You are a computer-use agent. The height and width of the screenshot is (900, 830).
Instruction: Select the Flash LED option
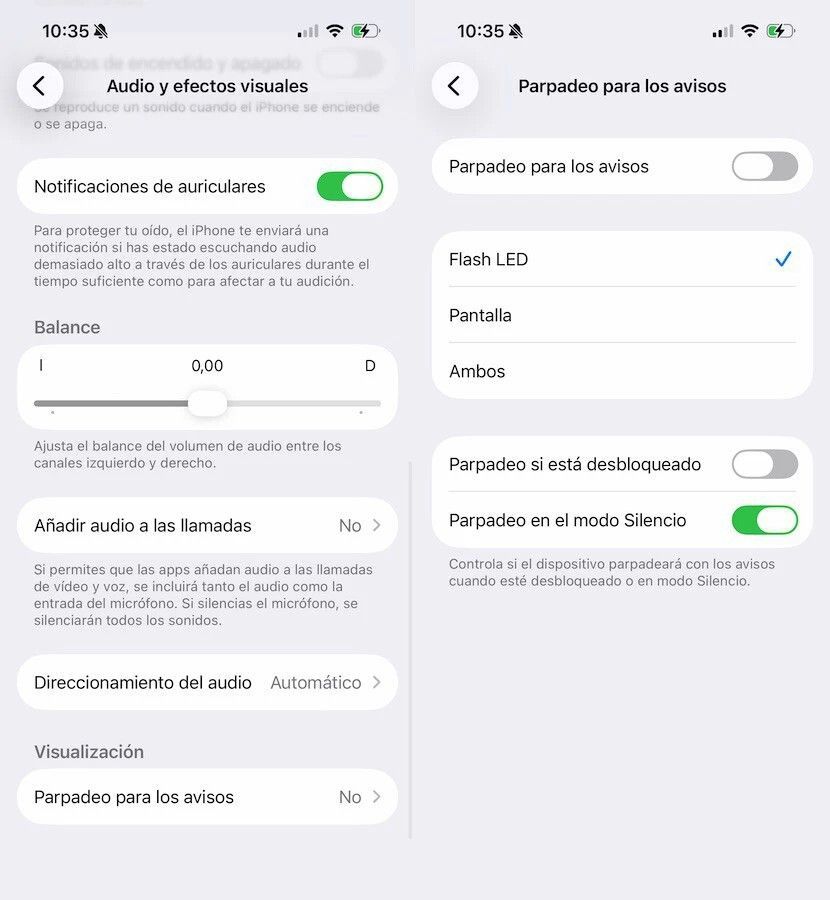(x=620, y=259)
